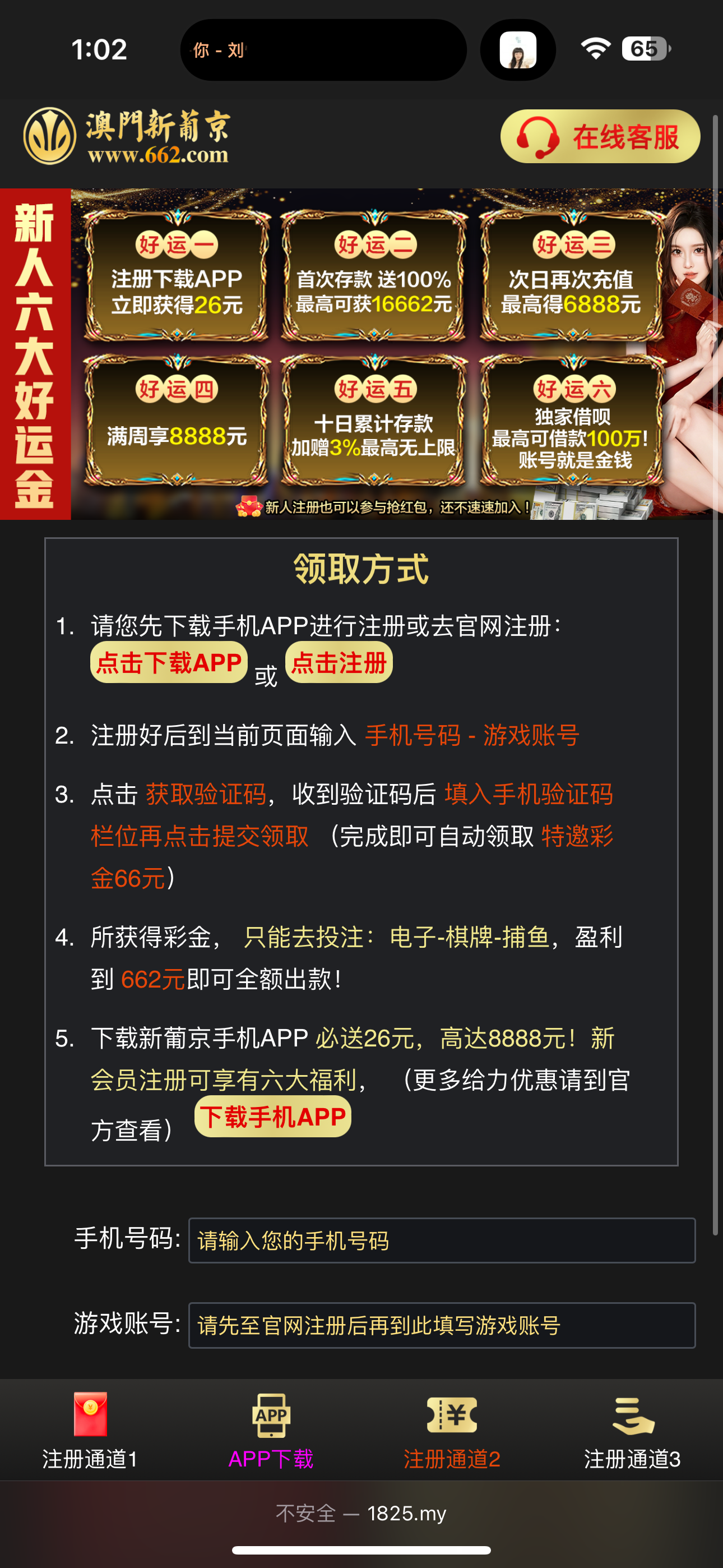723x1568 pixels.
Task: Open the 新人六大好运金 promo banner
Action: click(x=361, y=354)
